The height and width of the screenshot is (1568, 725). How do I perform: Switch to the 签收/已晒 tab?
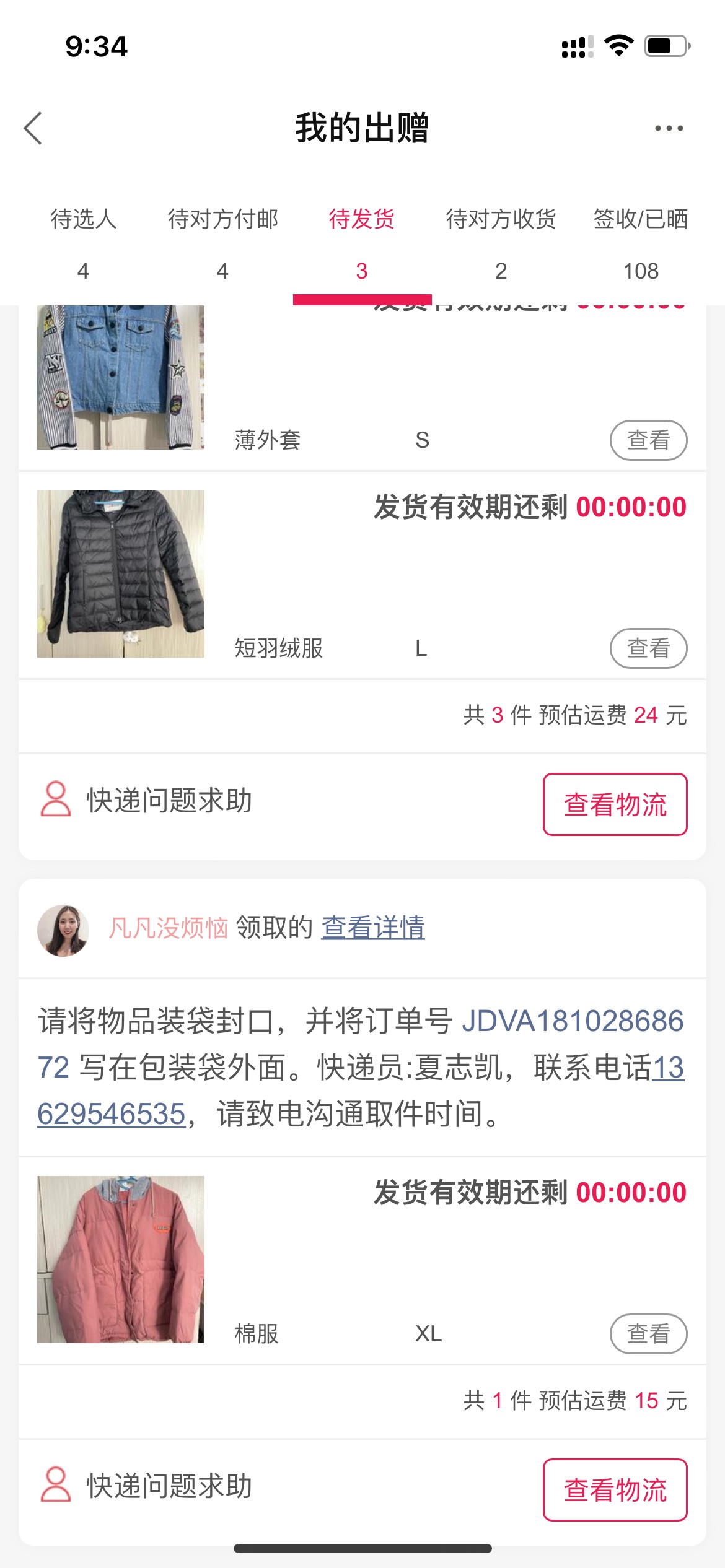pyautogui.click(x=641, y=243)
